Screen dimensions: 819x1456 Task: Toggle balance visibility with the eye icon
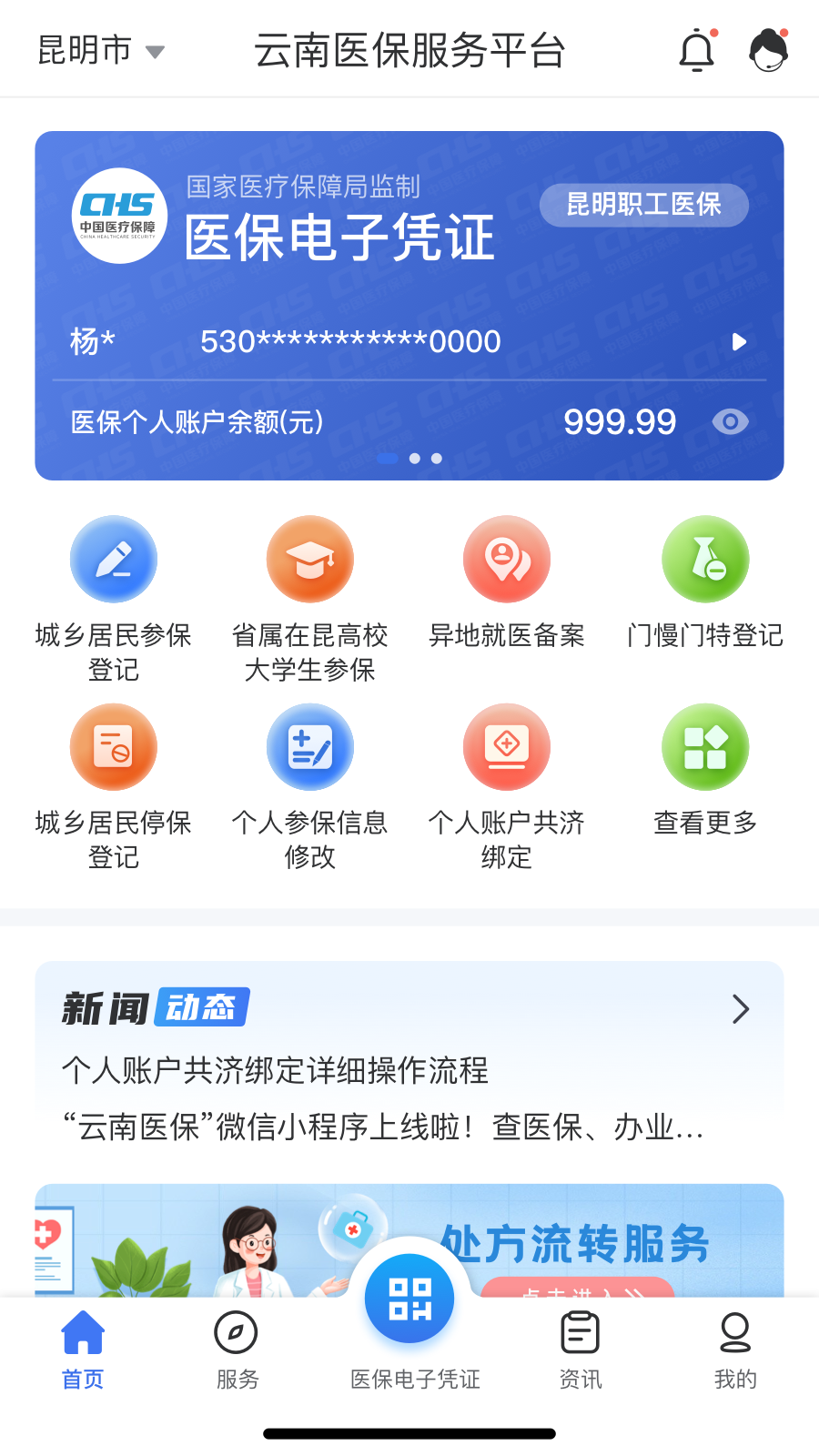[x=730, y=422]
